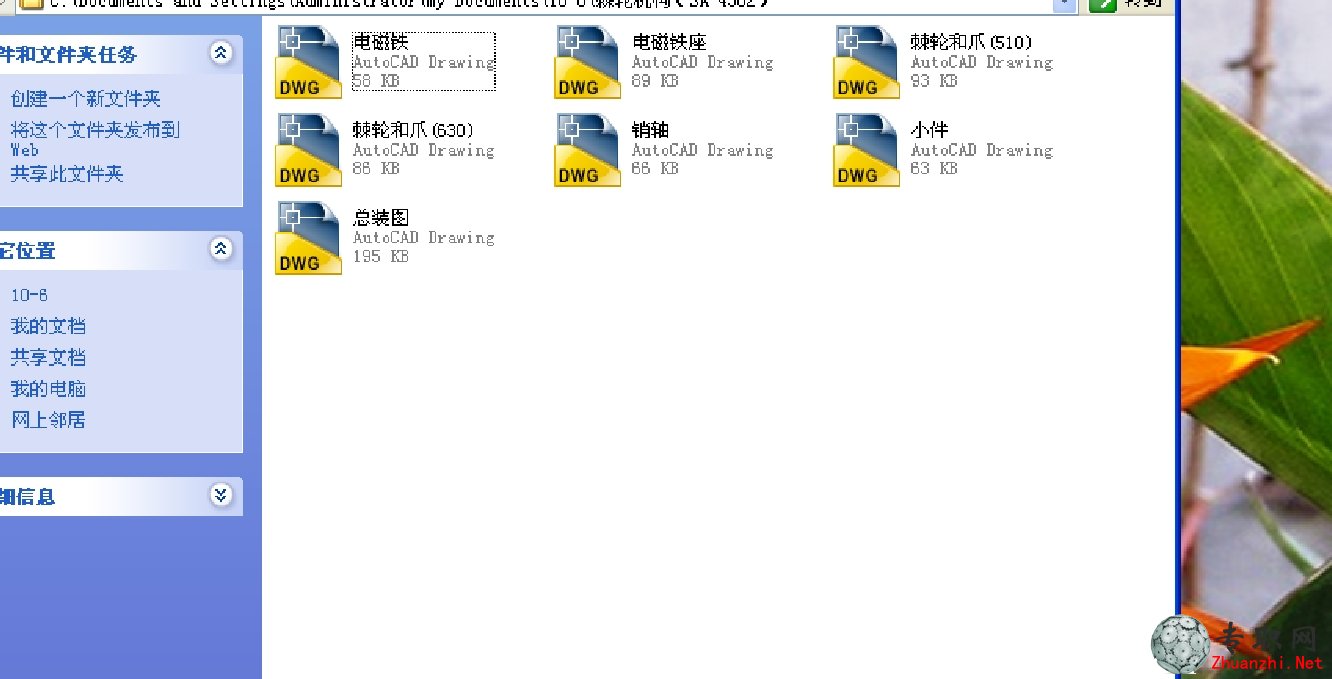Open the 总装图 assembly drawing
The image size is (1332, 679).
pyautogui.click(x=308, y=238)
